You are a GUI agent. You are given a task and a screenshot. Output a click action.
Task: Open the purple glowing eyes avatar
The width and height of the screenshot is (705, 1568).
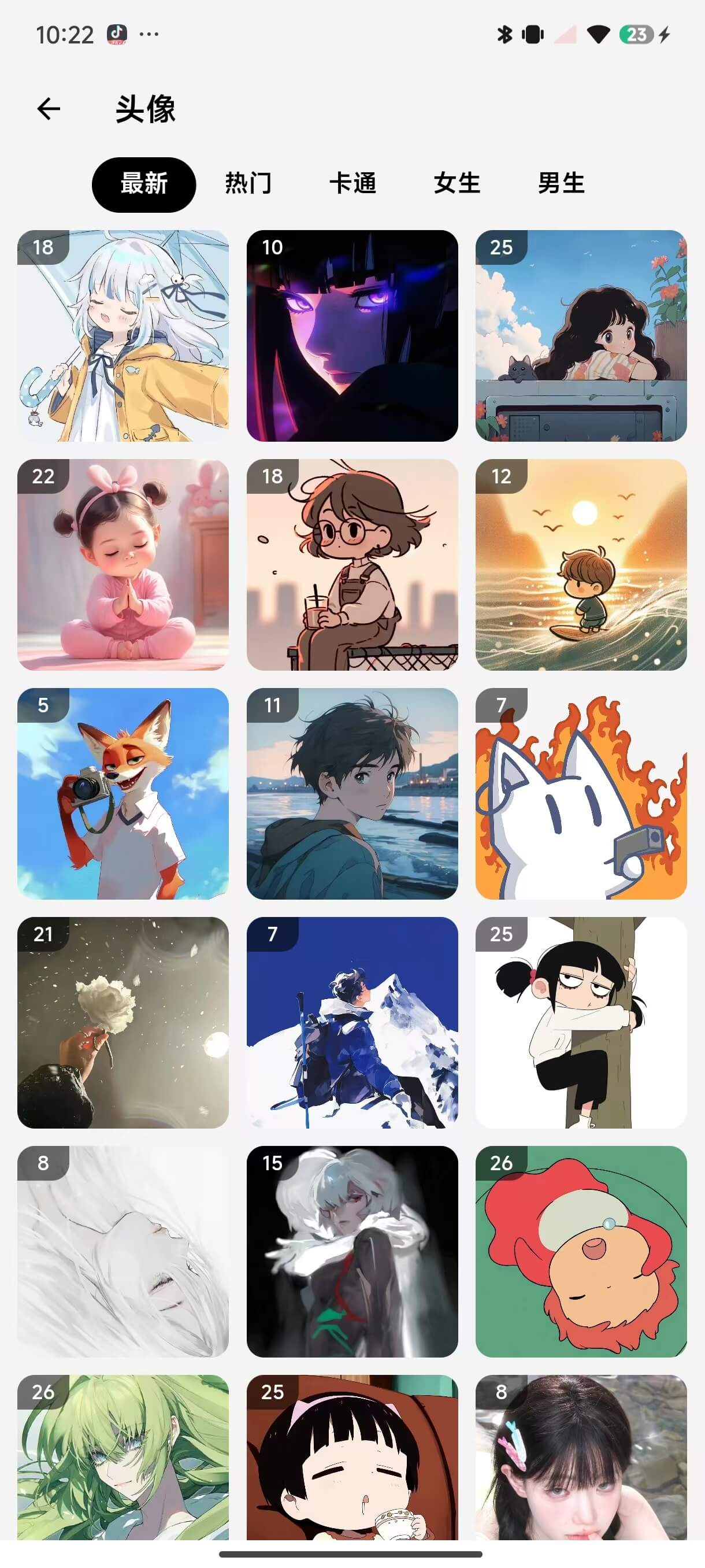pos(351,335)
